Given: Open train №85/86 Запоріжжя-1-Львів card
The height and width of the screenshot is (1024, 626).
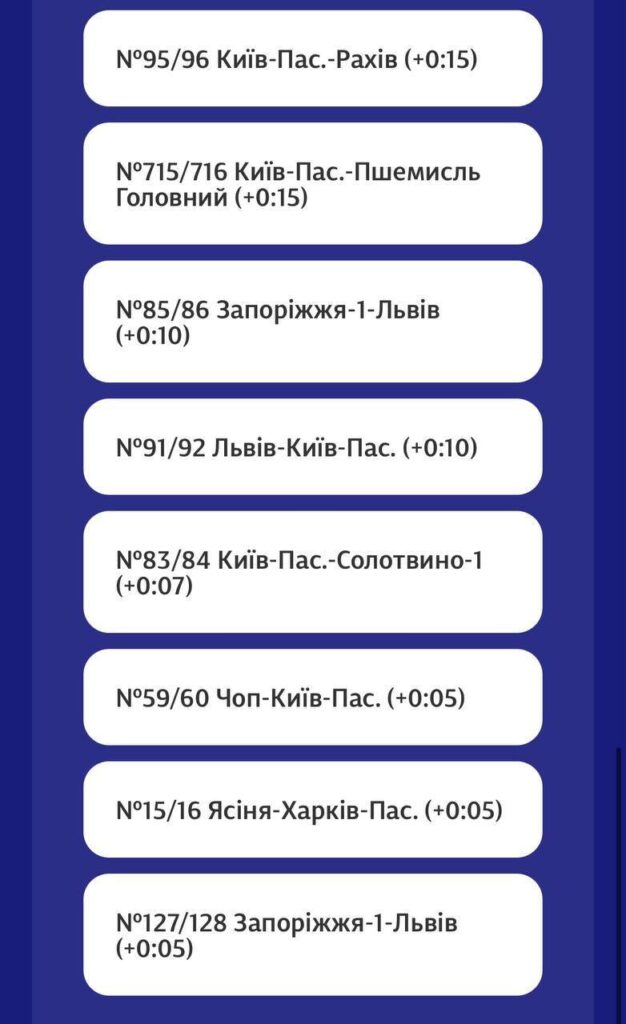Looking at the screenshot, I should click(x=312, y=322).
